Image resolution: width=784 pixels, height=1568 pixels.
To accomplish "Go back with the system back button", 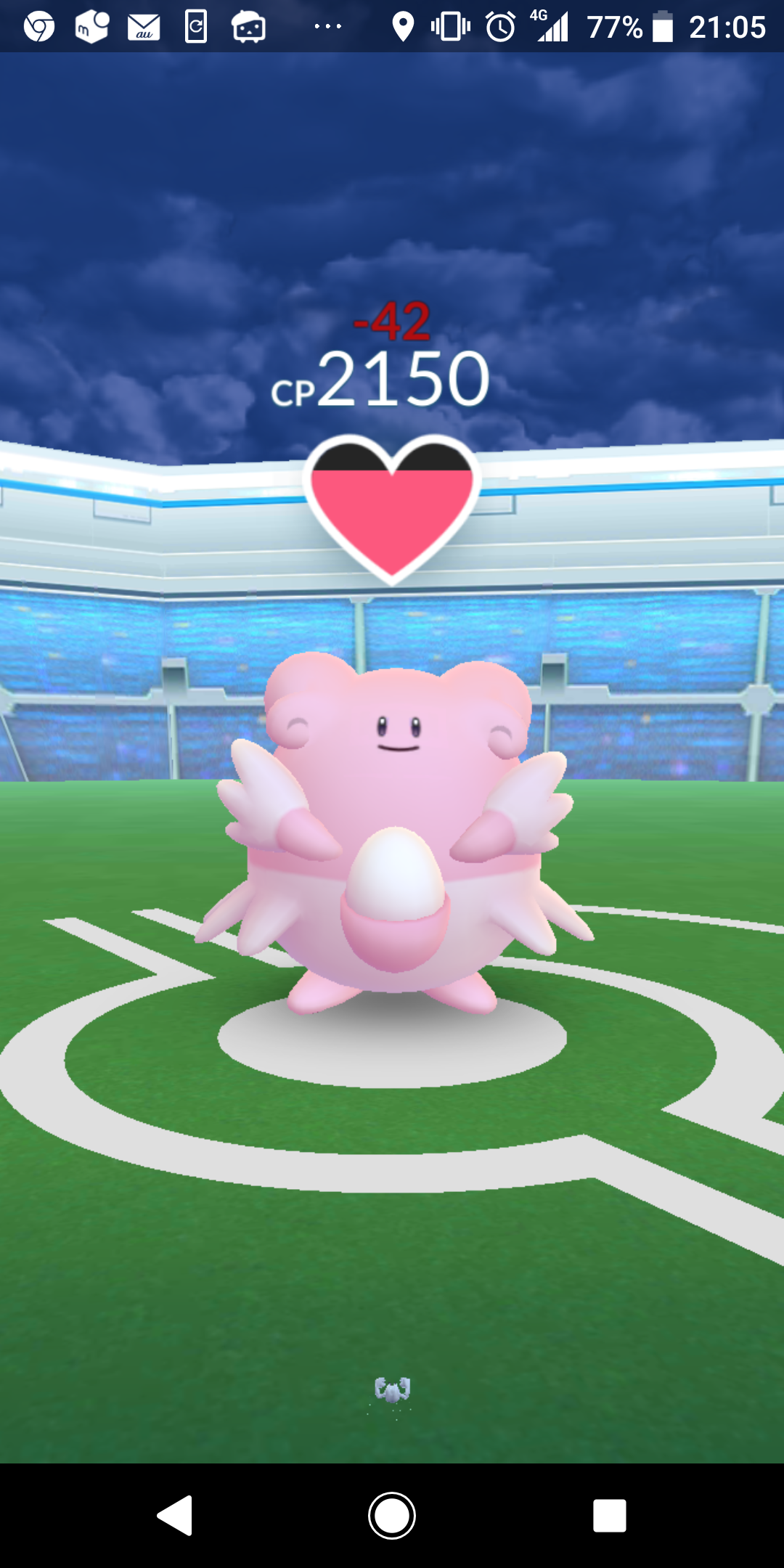I will (175, 1515).
